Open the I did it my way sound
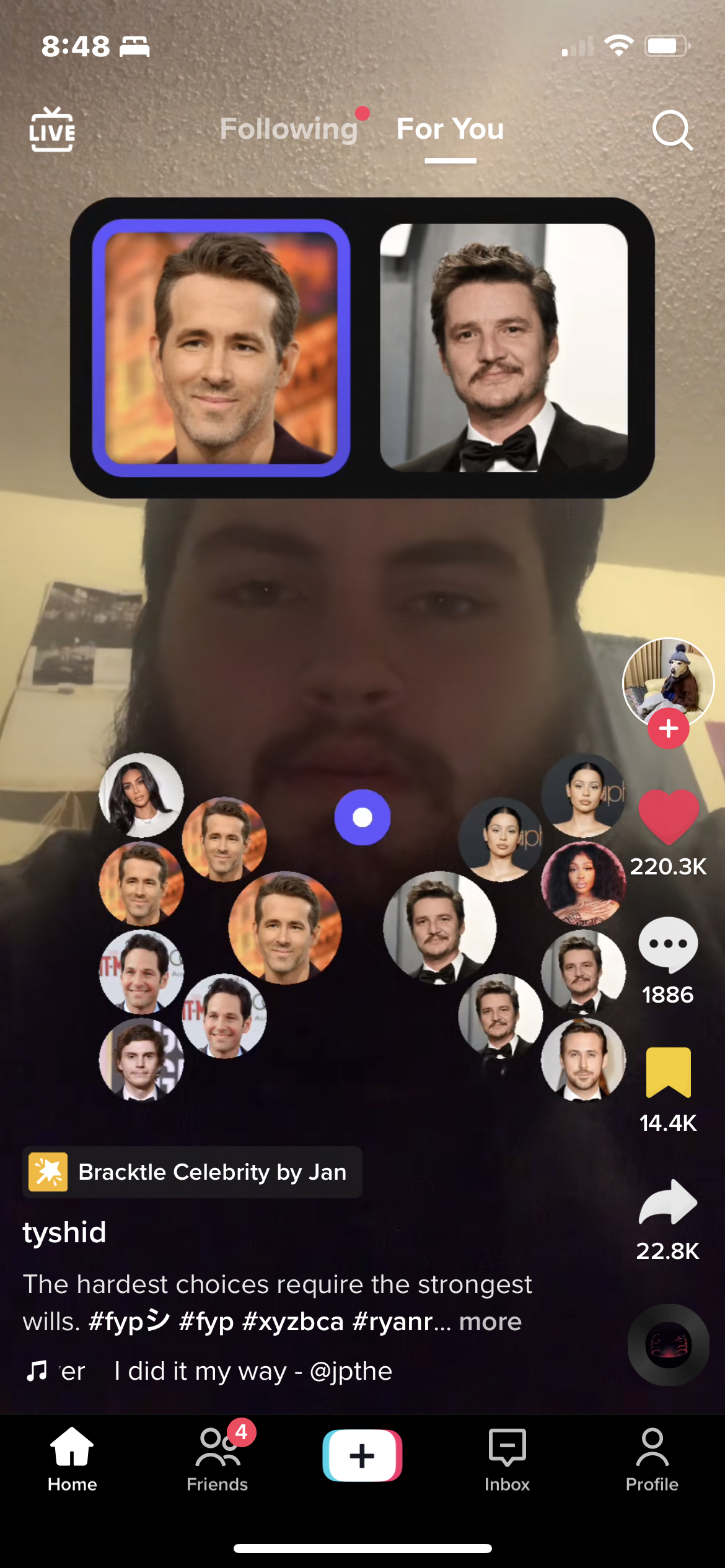This screenshot has width=725, height=1568. click(253, 1371)
